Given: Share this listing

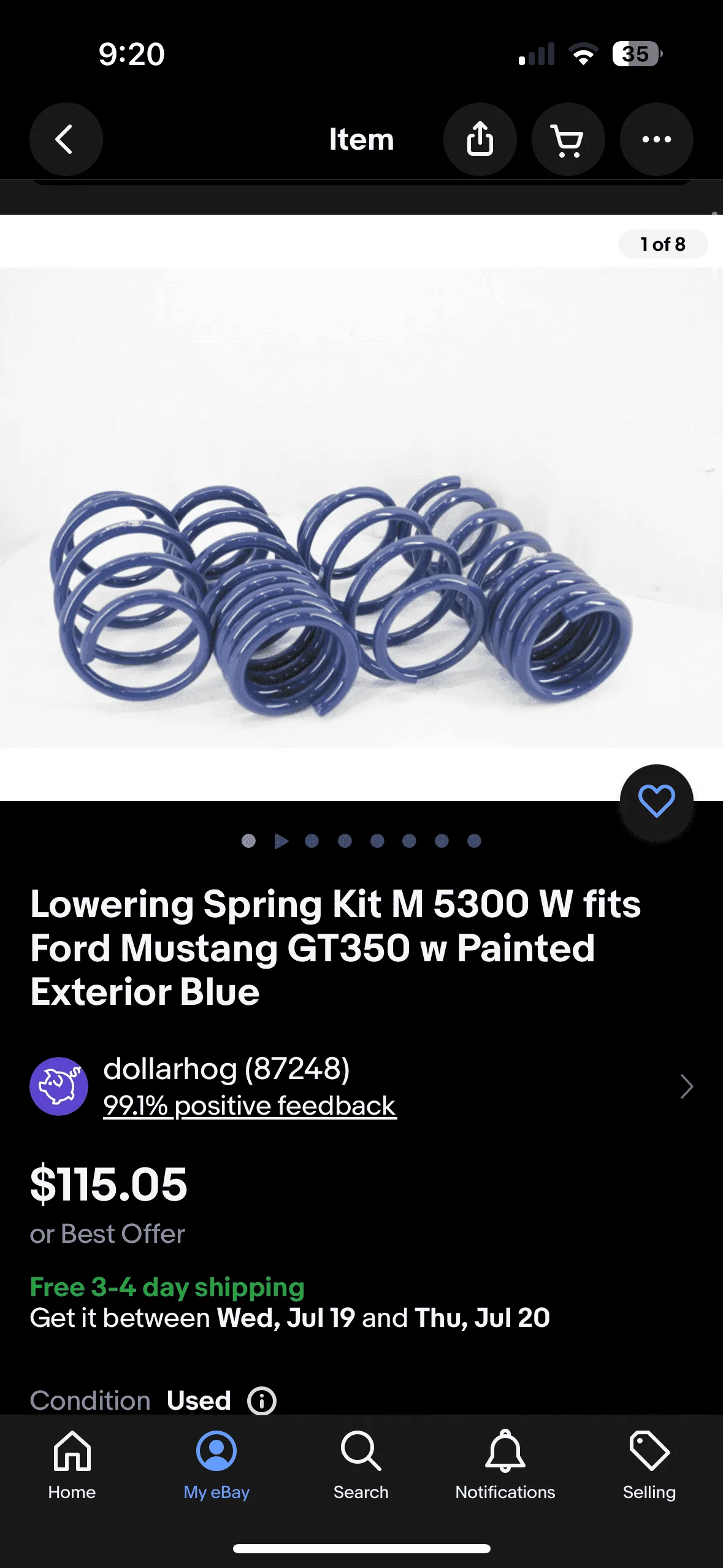Looking at the screenshot, I should click(480, 139).
